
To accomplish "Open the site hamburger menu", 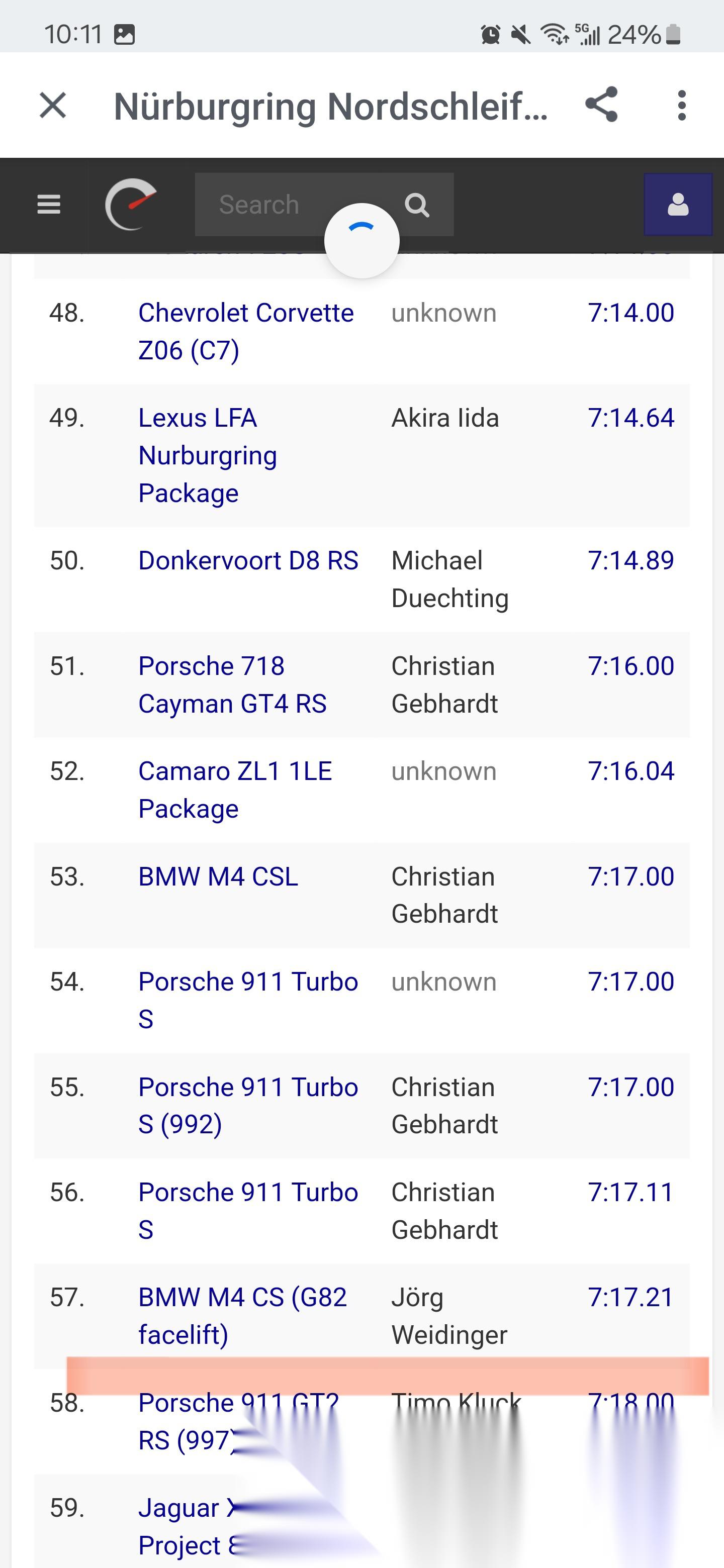I will click(x=49, y=205).
